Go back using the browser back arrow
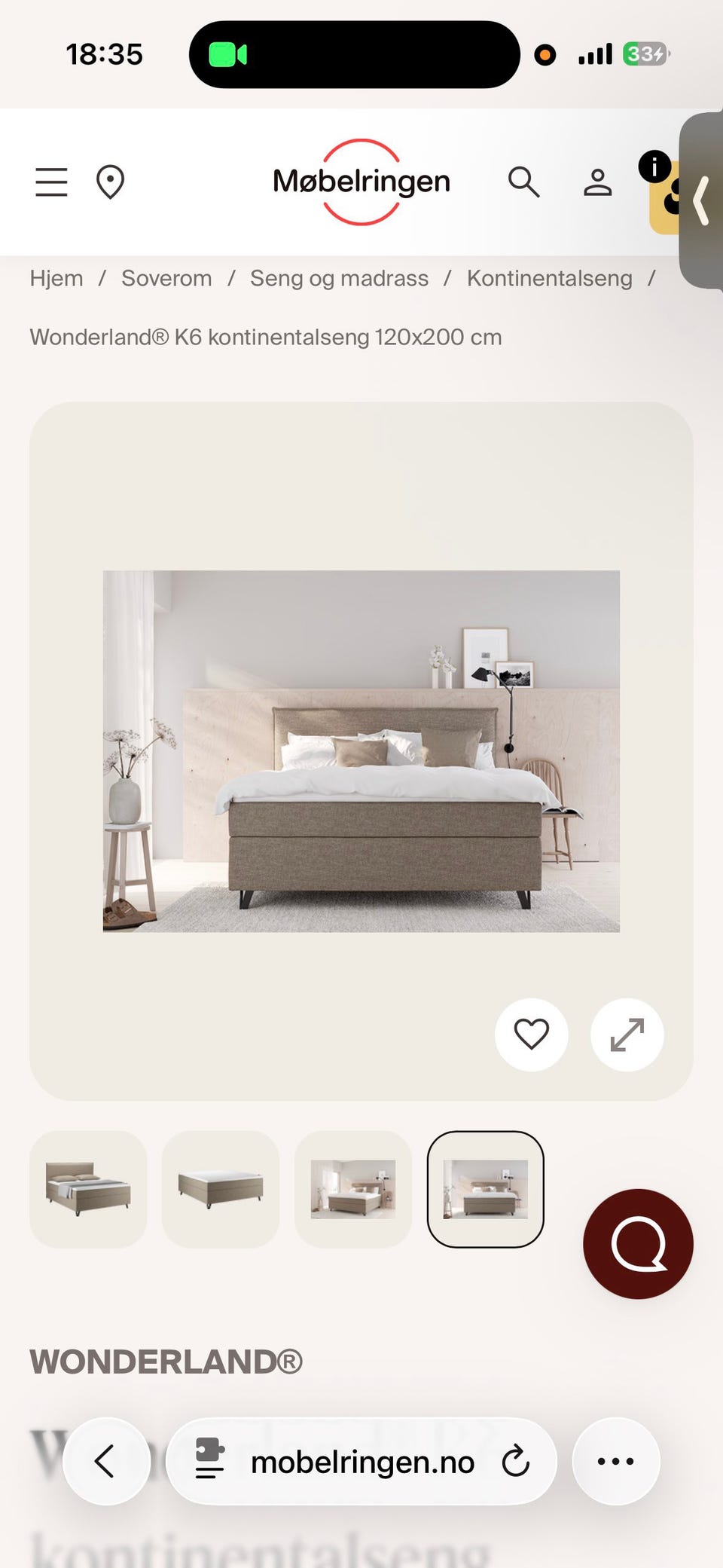The width and height of the screenshot is (723, 1568). (106, 1460)
